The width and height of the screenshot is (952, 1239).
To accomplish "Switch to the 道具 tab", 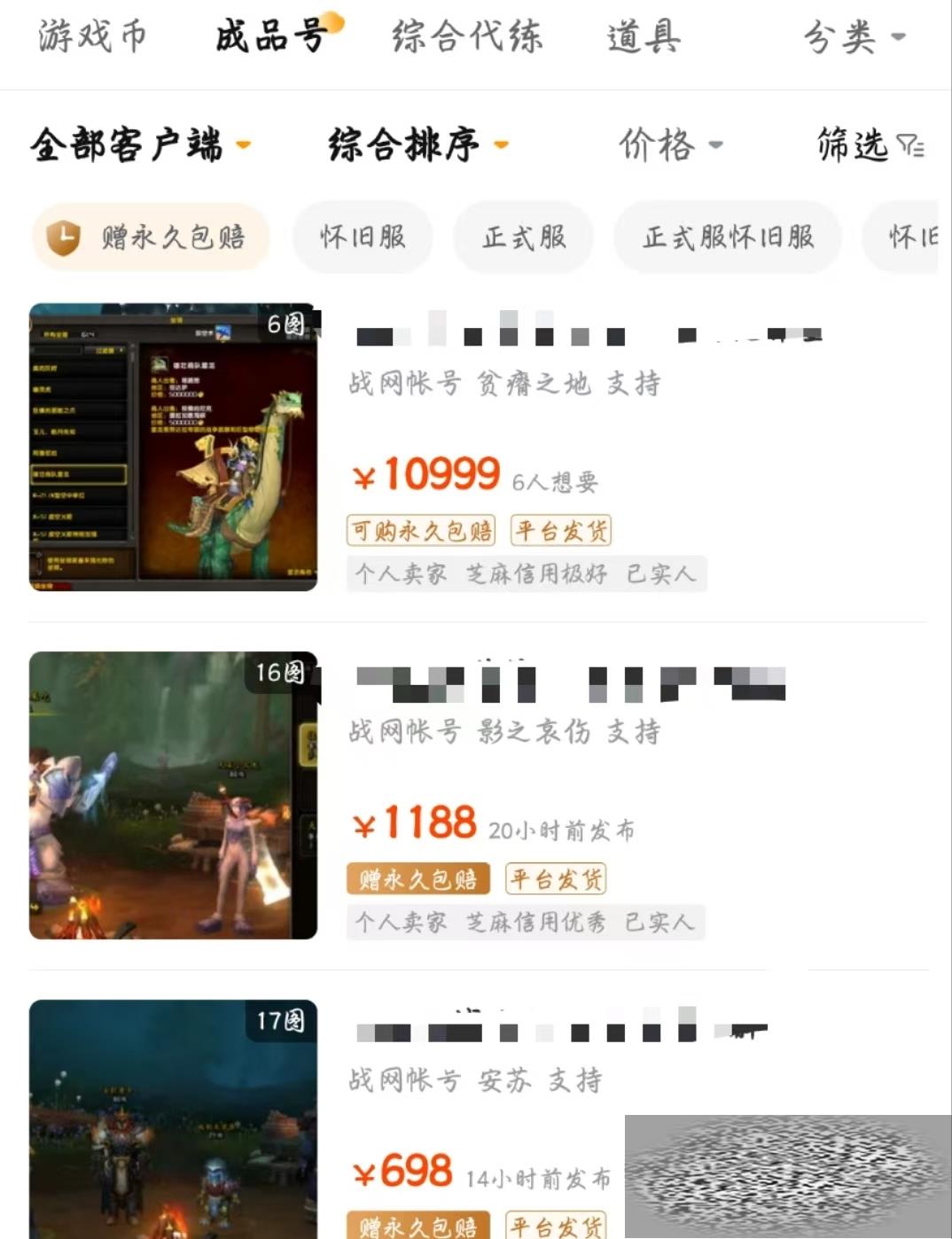I will [644, 37].
